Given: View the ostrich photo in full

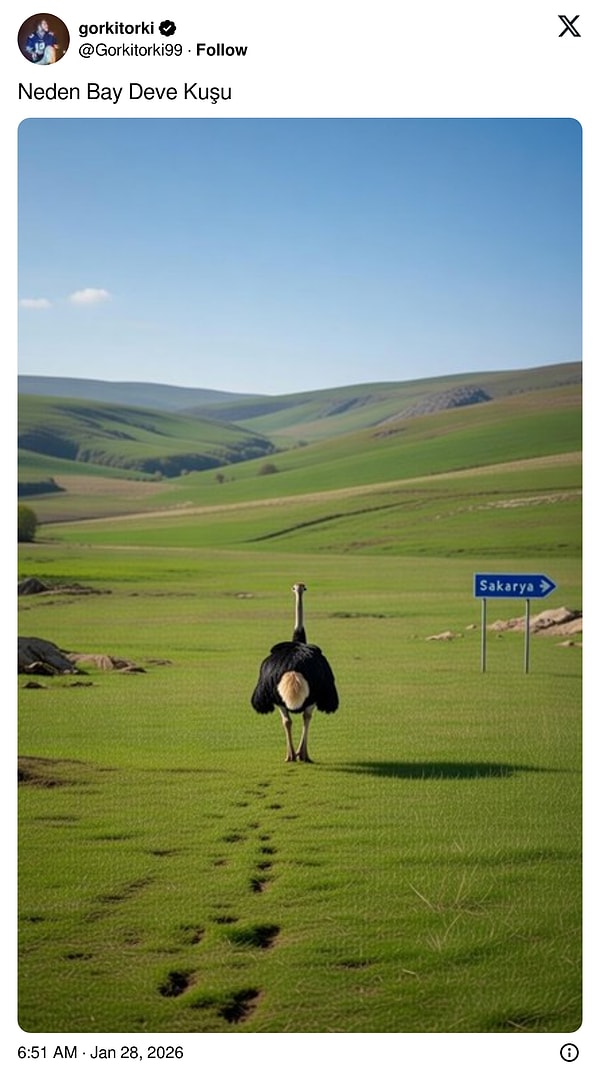Looking at the screenshot, I should tap(300, 575).
